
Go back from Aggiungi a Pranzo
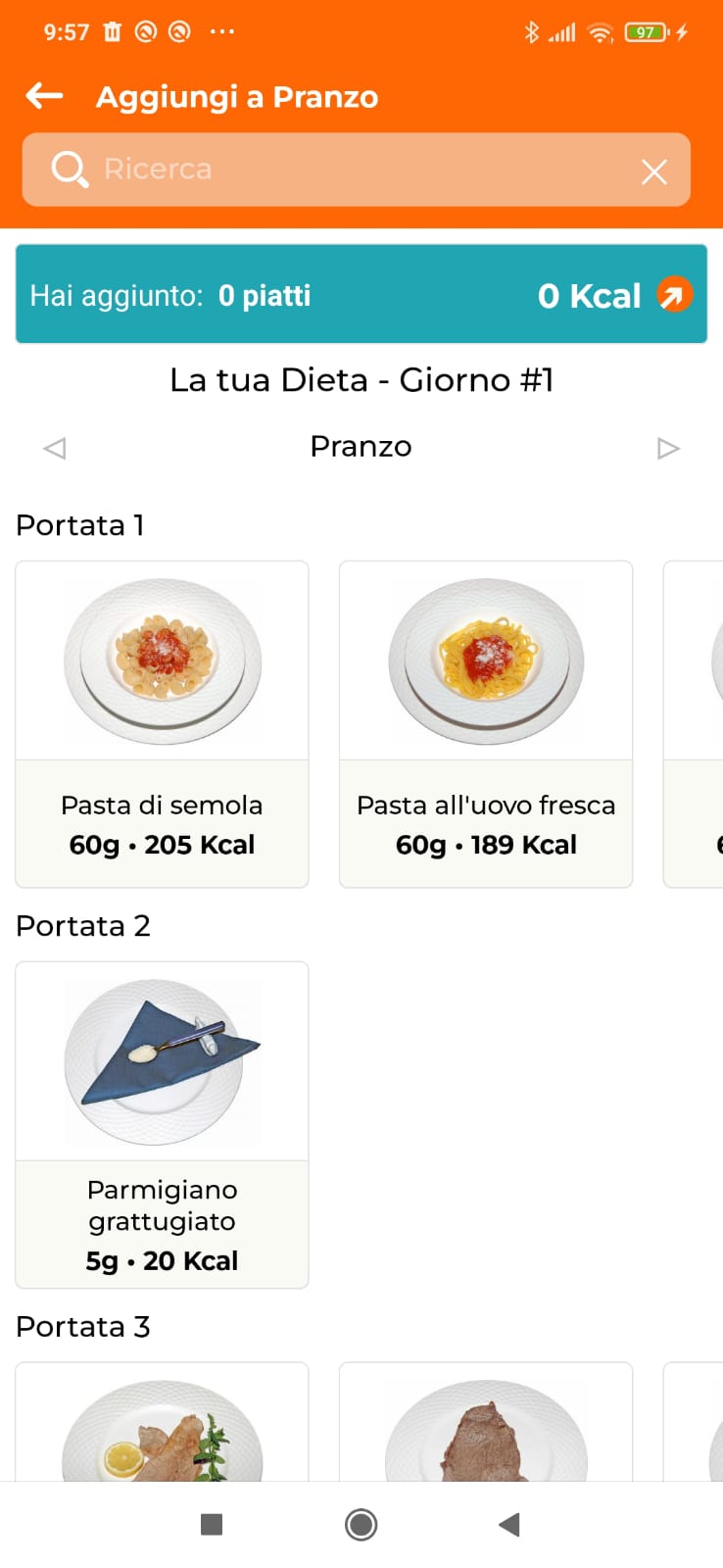pyautogui.click(x=44, y=96)
